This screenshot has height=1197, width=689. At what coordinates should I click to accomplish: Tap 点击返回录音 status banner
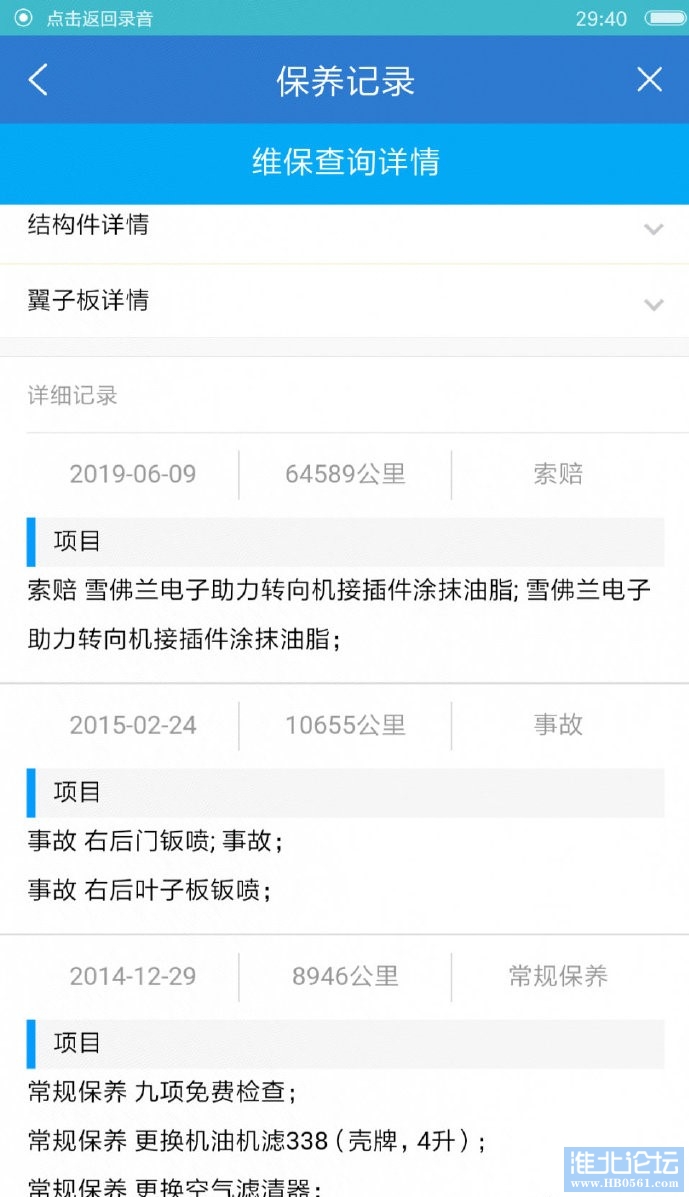98,18
